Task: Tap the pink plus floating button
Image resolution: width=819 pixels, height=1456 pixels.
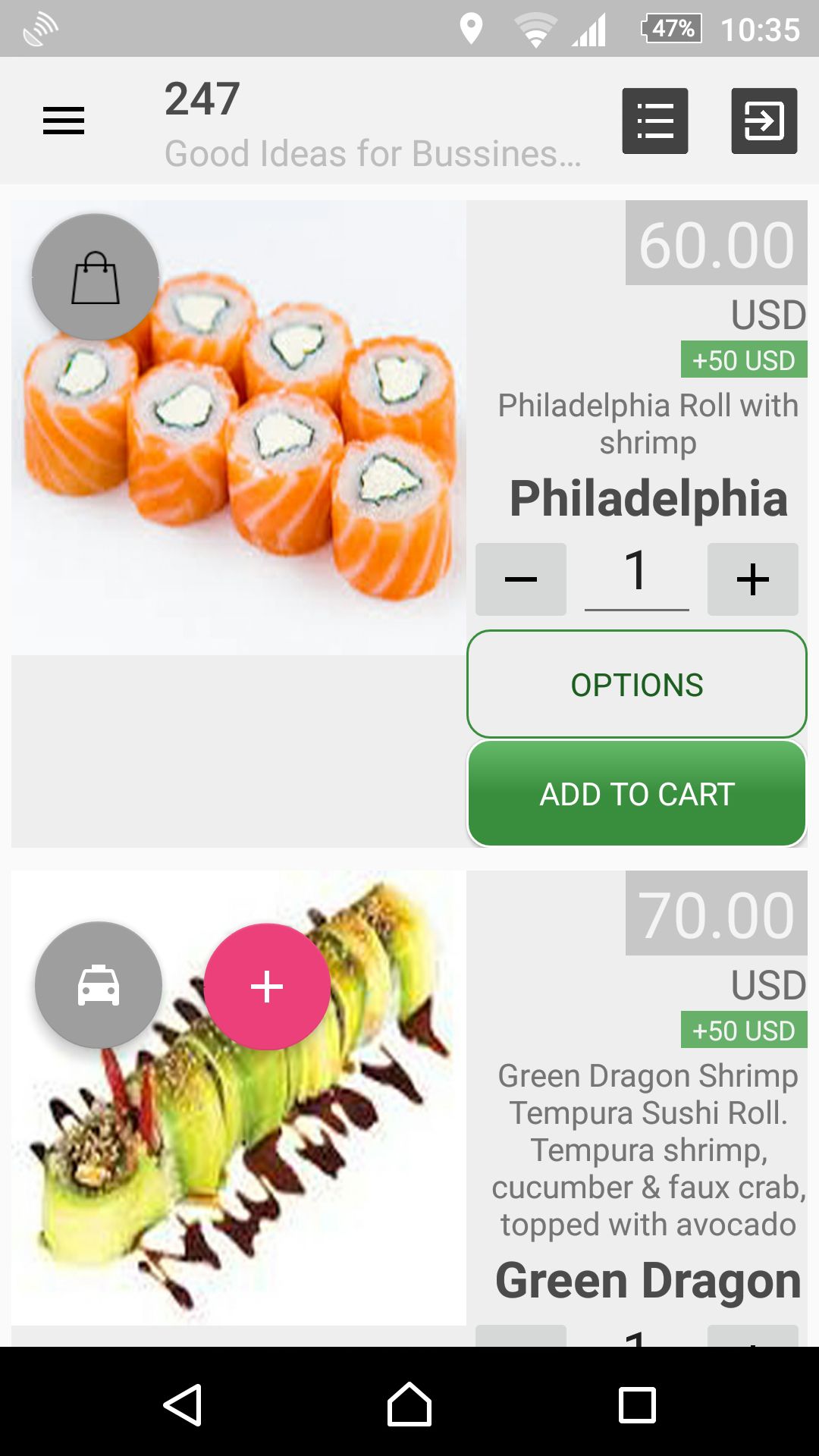Action: tap(267, 987)
